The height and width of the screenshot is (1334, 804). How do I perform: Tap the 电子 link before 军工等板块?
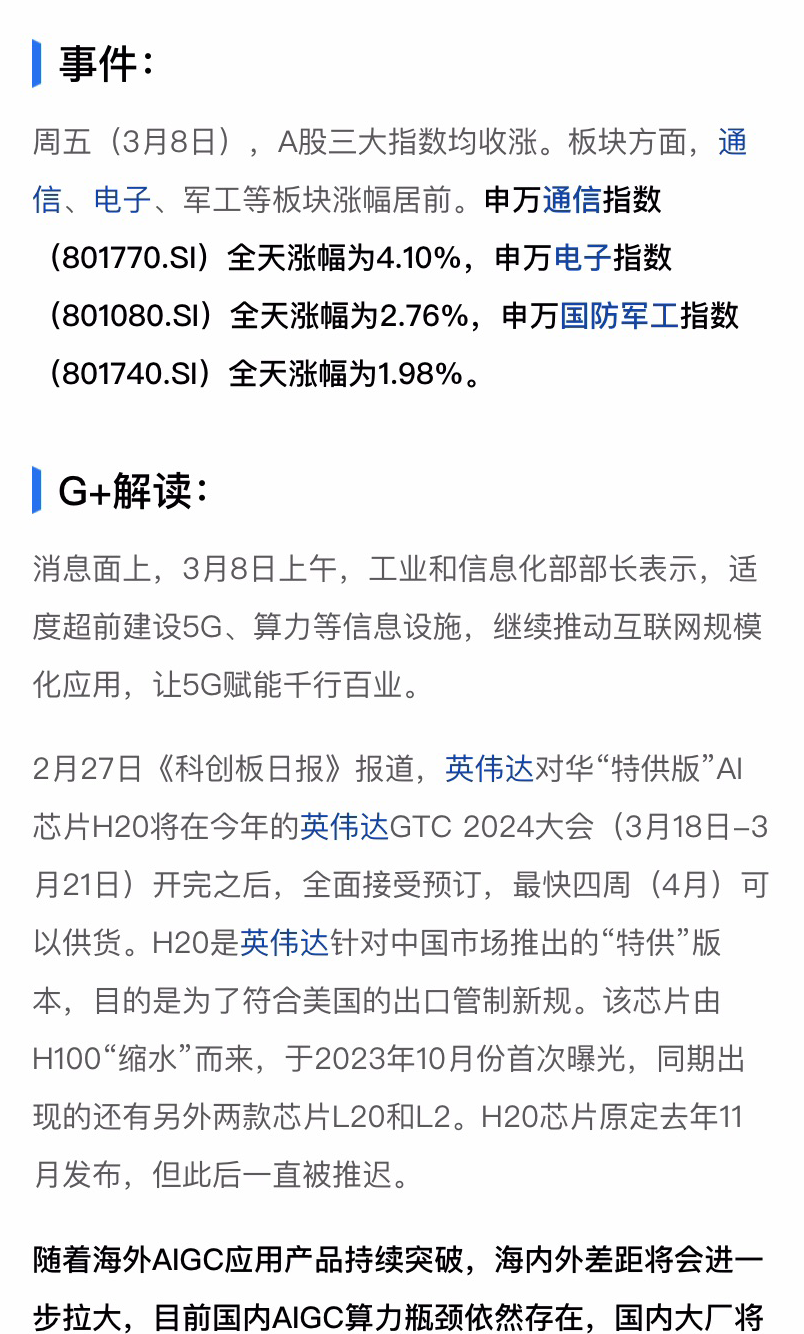point(123,200)
